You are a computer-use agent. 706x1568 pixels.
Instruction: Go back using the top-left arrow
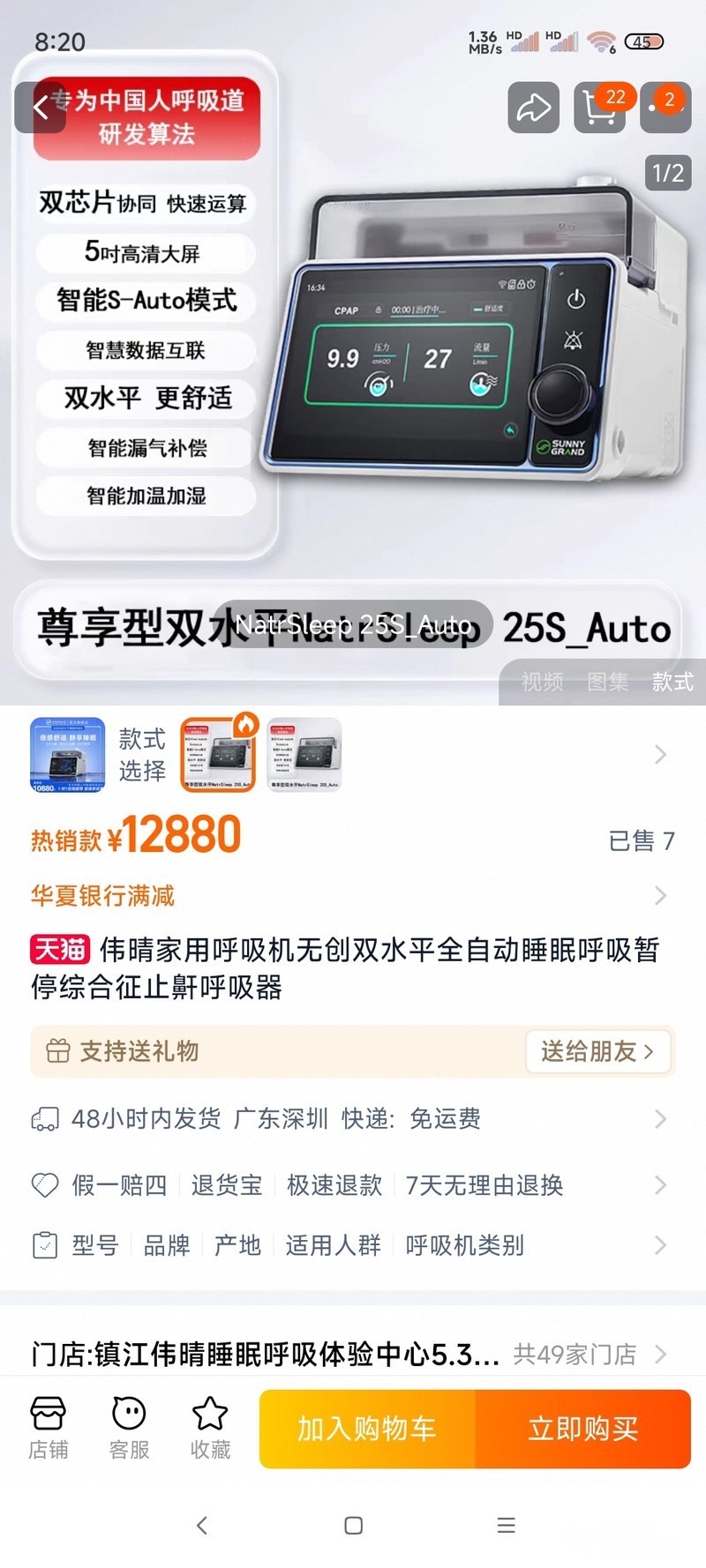tap(40, 108)
